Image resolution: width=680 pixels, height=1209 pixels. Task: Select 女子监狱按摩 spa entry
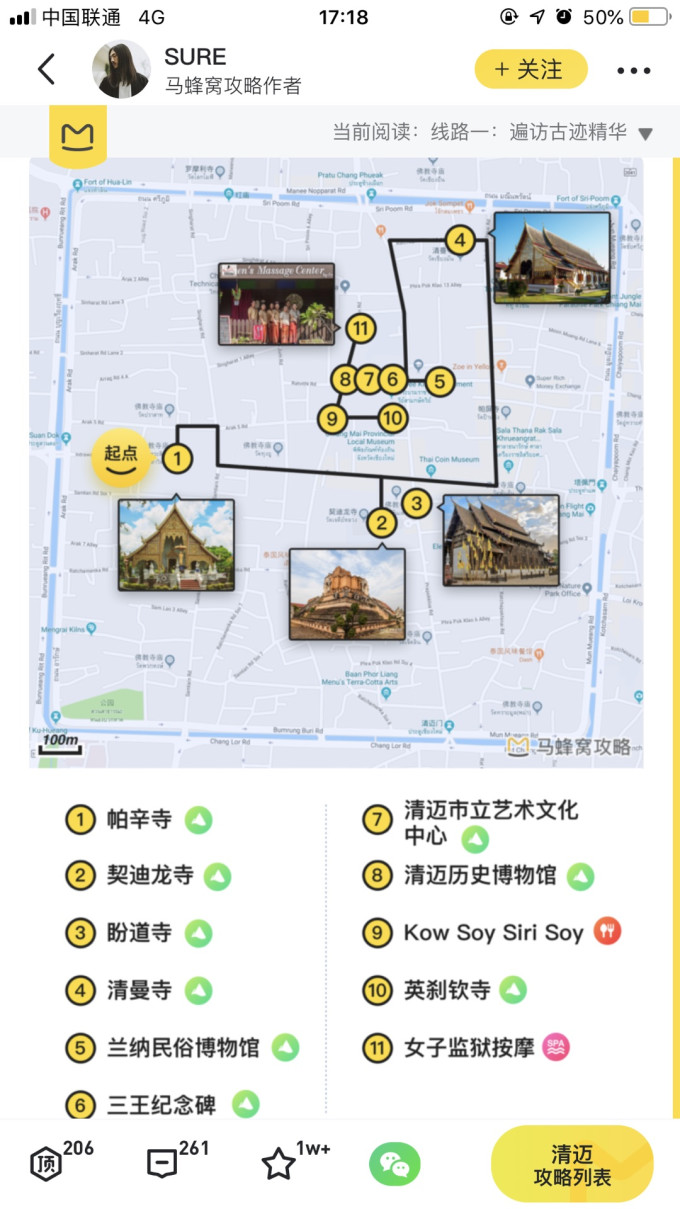click(x=468, y=1048)
